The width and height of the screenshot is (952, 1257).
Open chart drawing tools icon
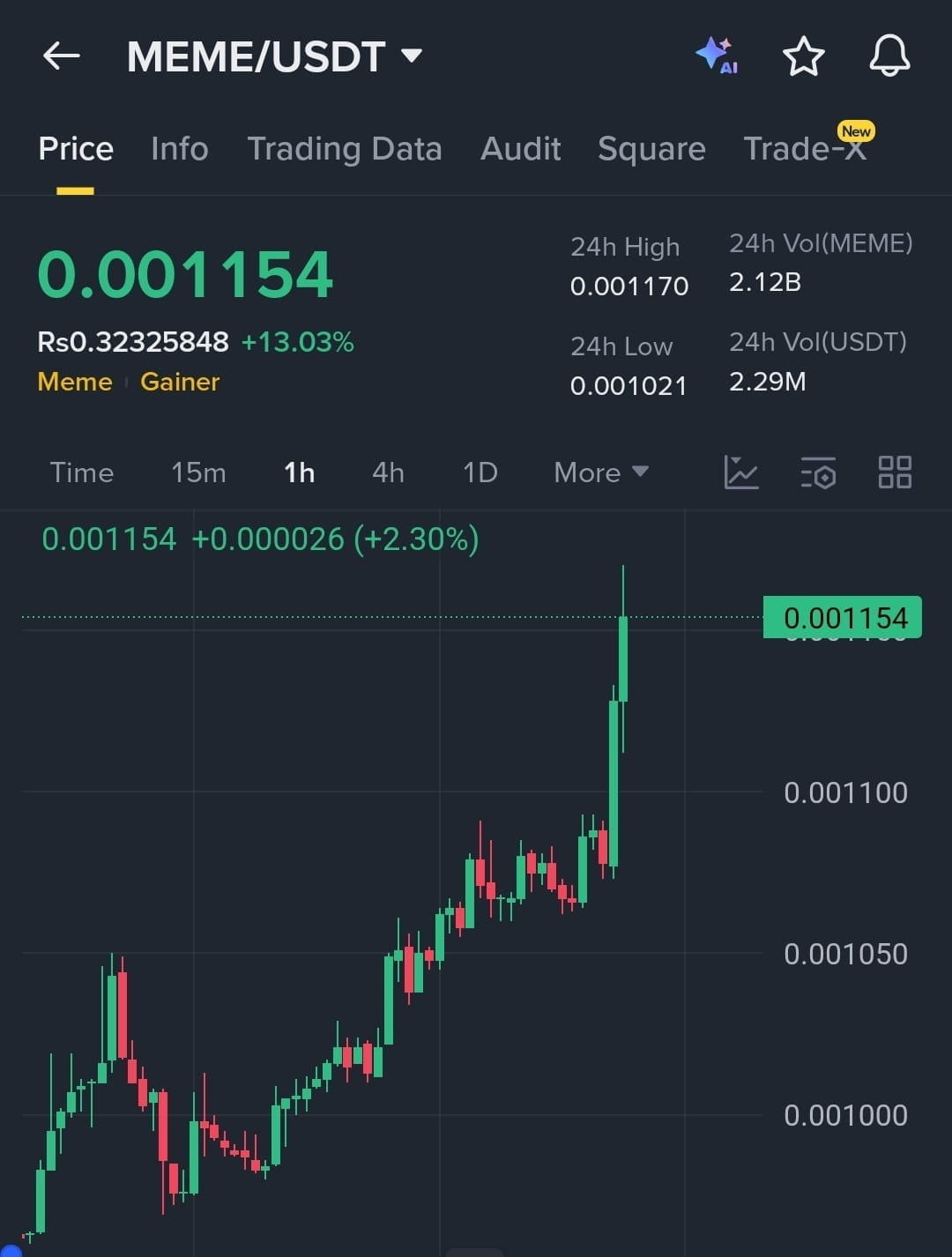pos(740,472)
